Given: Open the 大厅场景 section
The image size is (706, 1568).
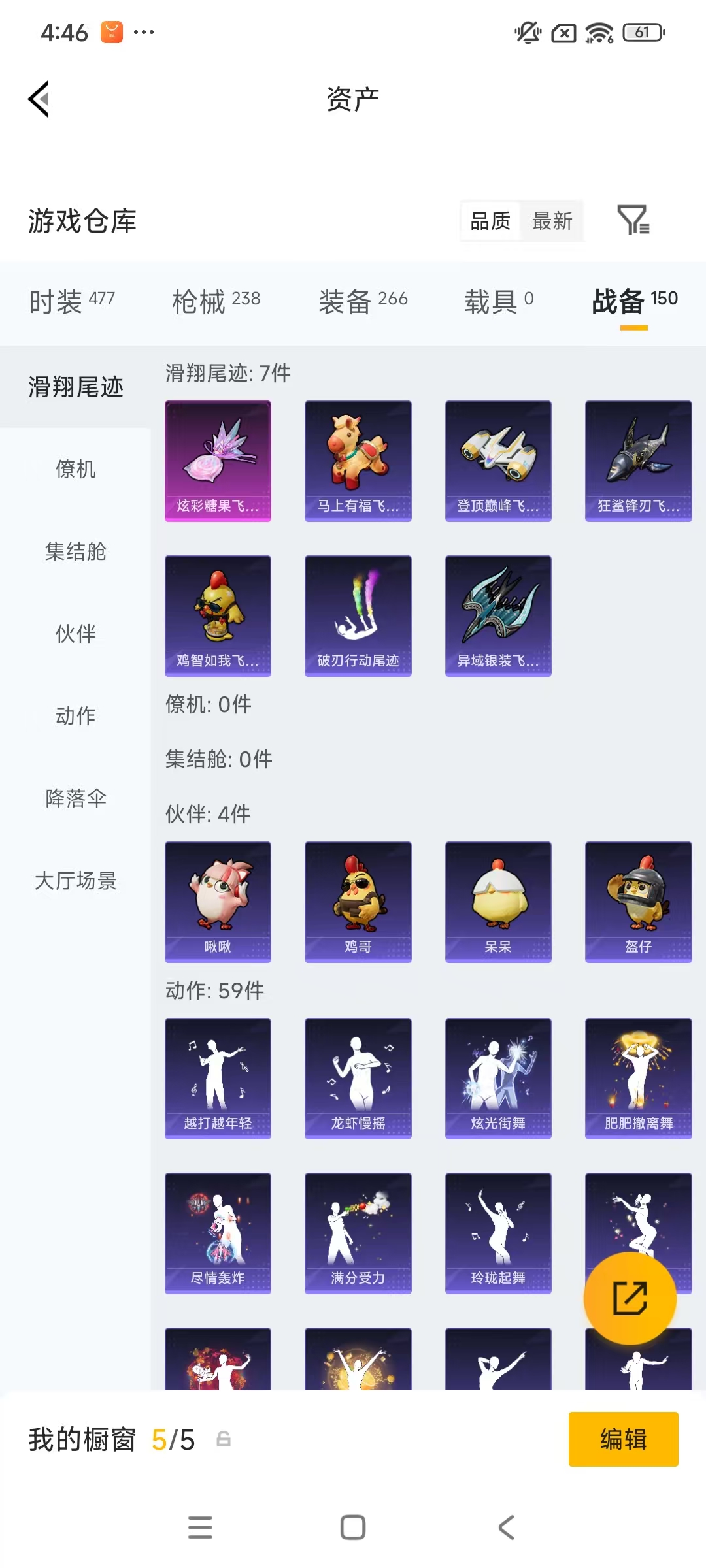Looking at the screenshot, I should [75, 881].
